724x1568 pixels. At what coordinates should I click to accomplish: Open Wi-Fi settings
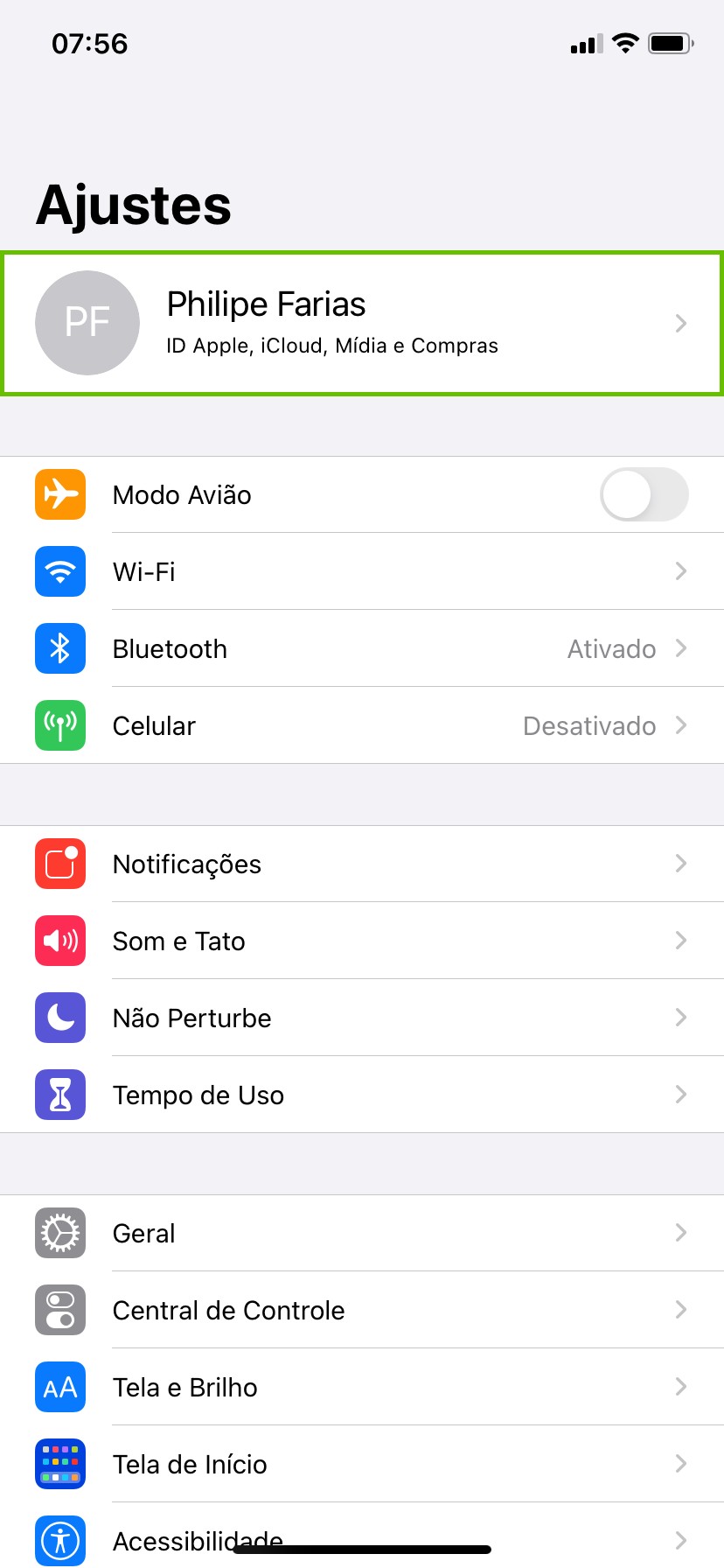[x=362, y=571]
